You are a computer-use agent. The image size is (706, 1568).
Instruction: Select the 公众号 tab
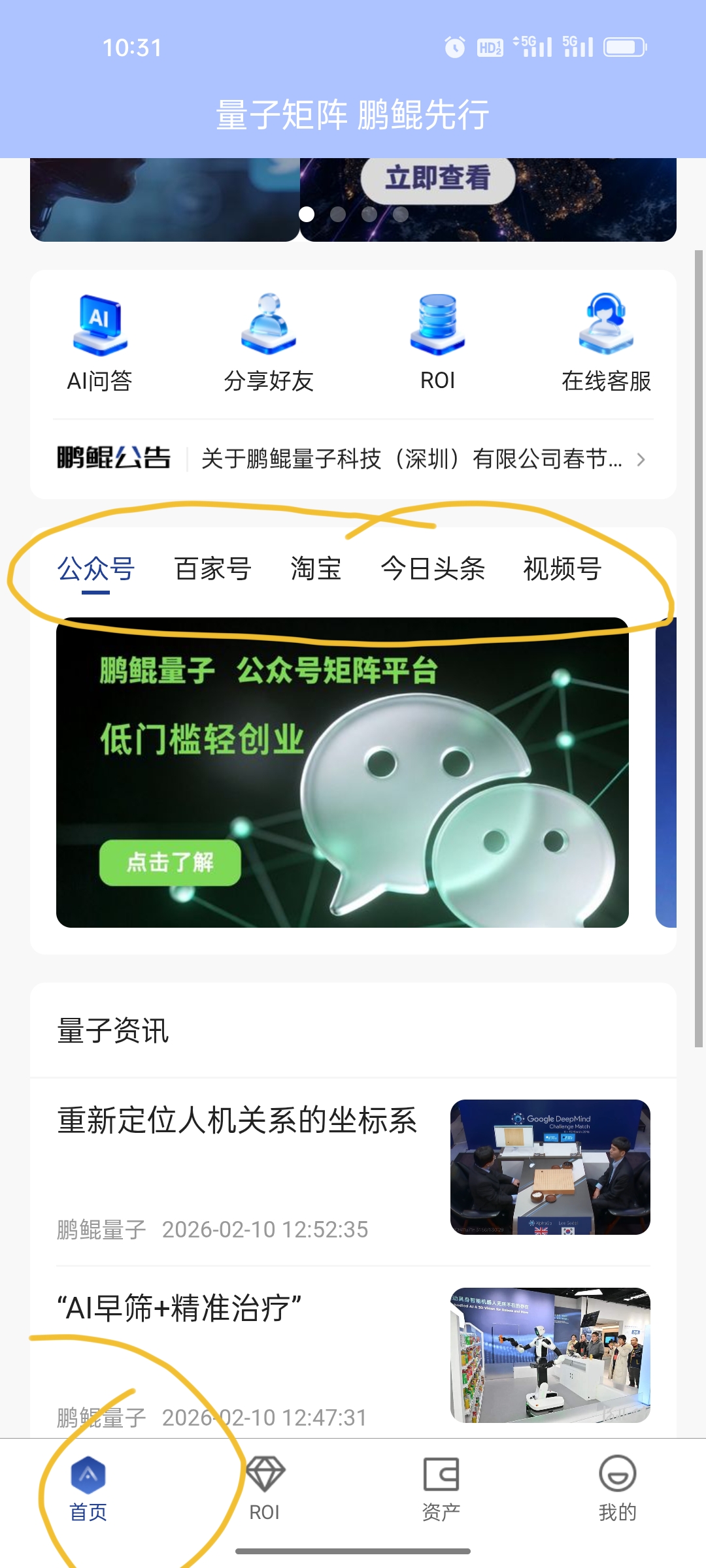coord(95,569)
